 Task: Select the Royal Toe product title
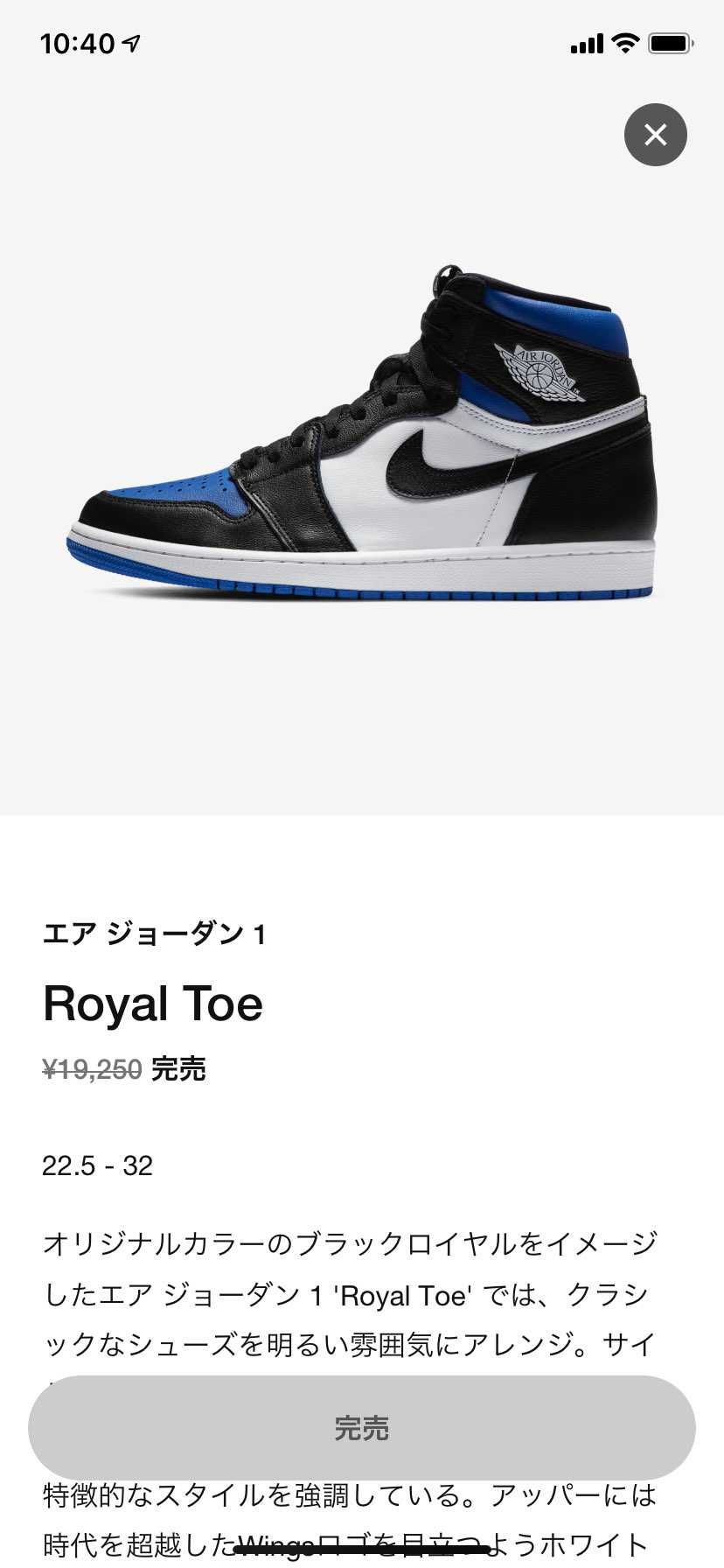153,1003
